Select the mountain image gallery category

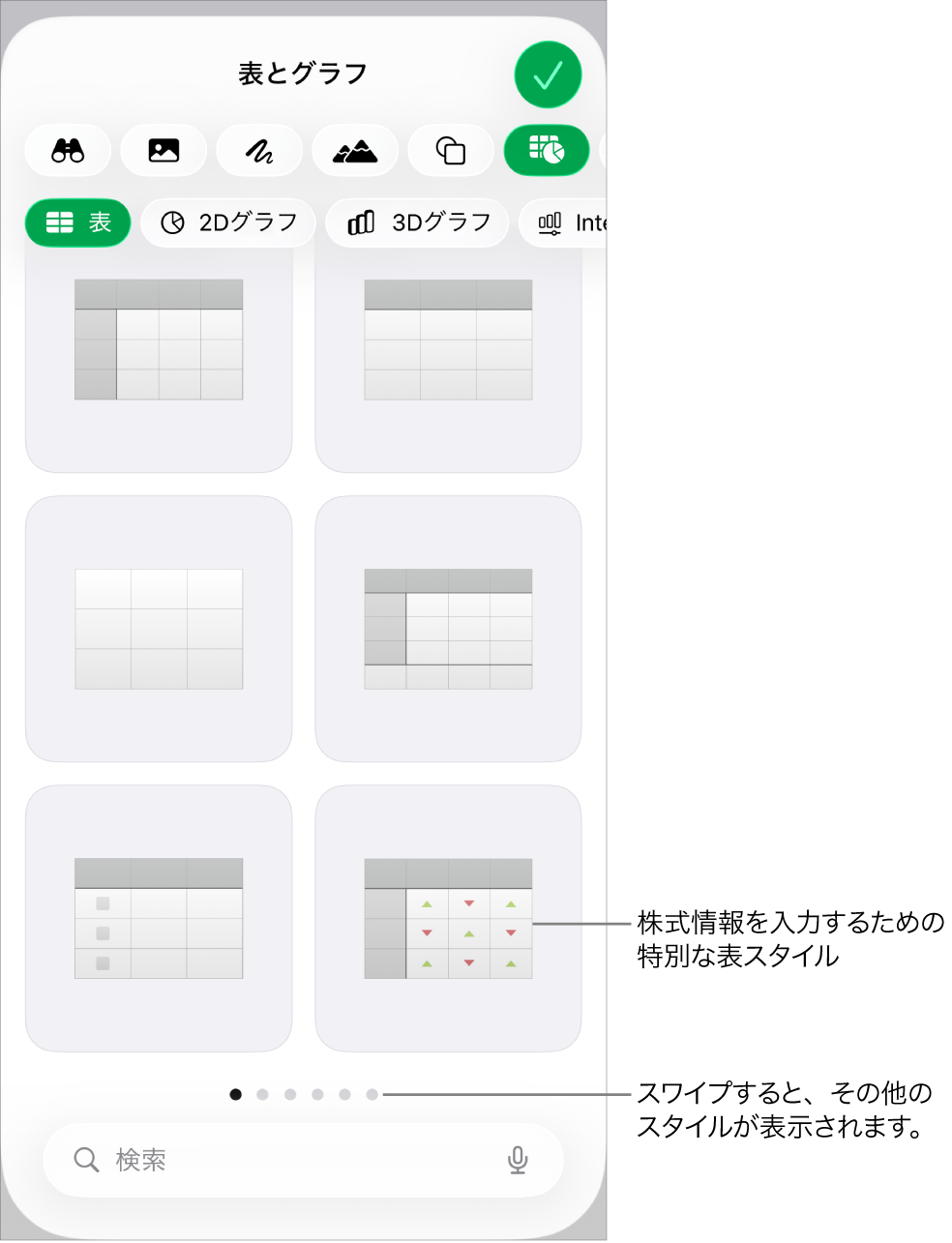[355, 151]
